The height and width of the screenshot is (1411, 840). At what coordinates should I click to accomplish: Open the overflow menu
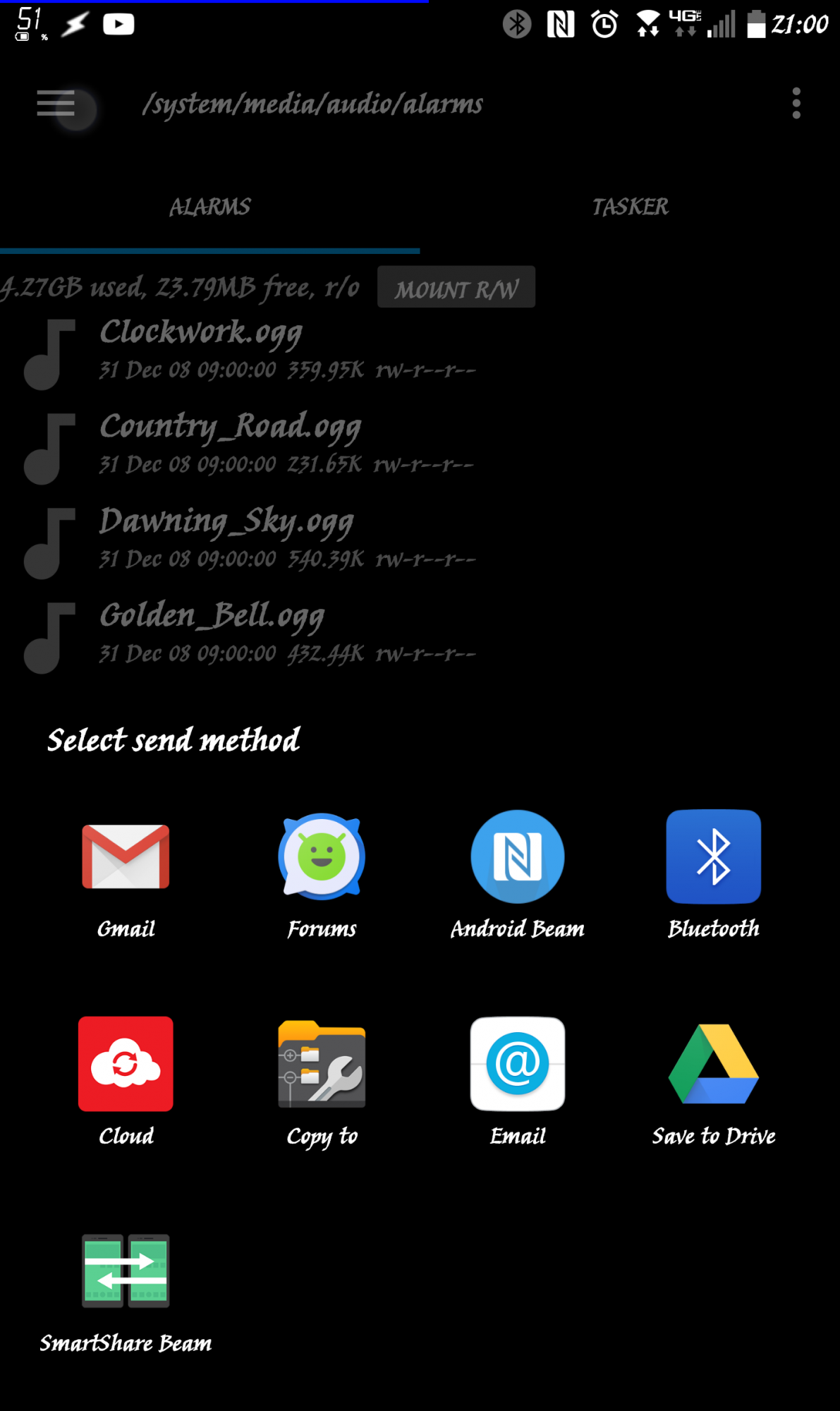click(x=796, y=104)
